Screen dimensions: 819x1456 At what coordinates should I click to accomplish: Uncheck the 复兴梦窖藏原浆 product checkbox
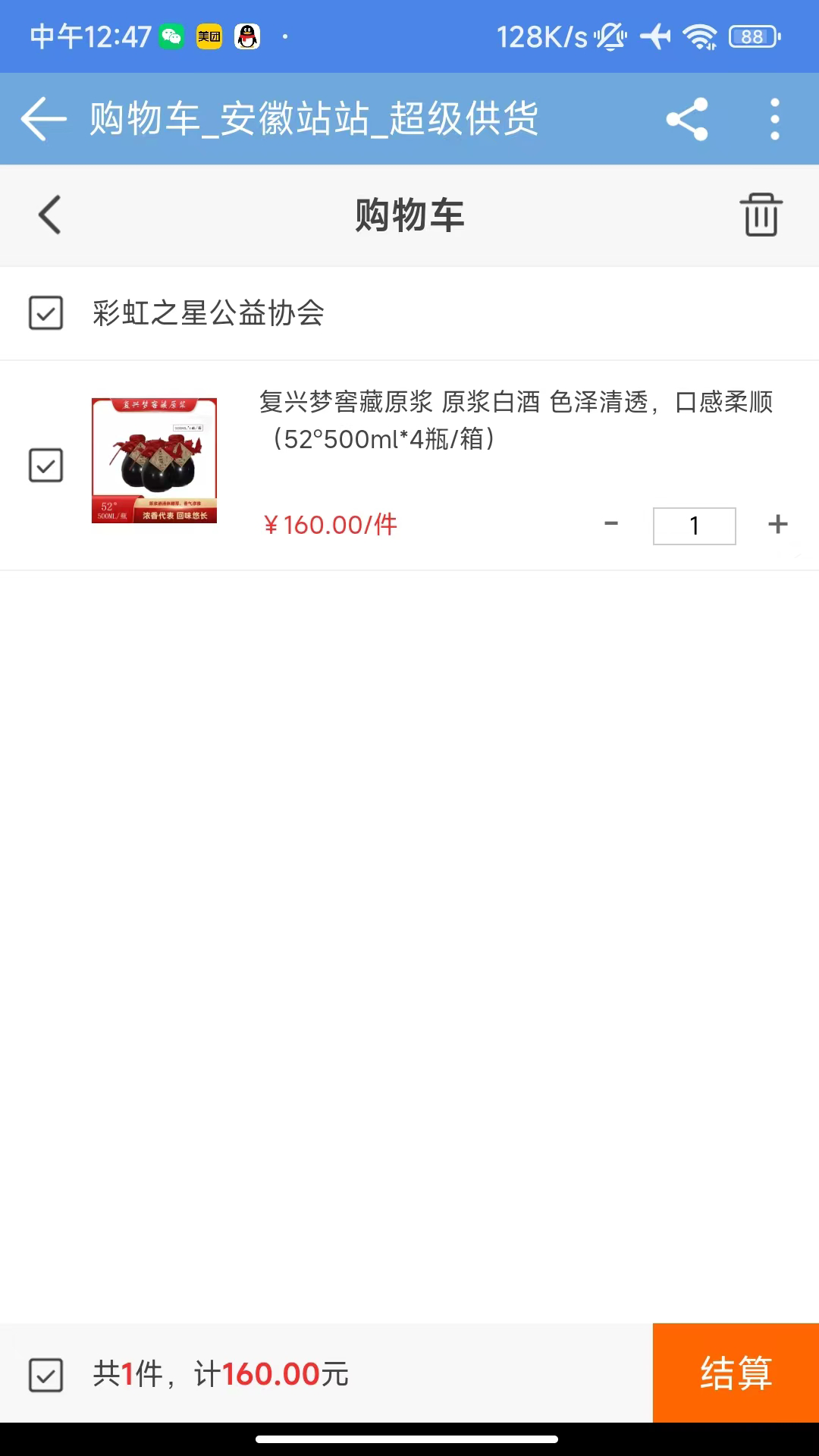[45, 465]
